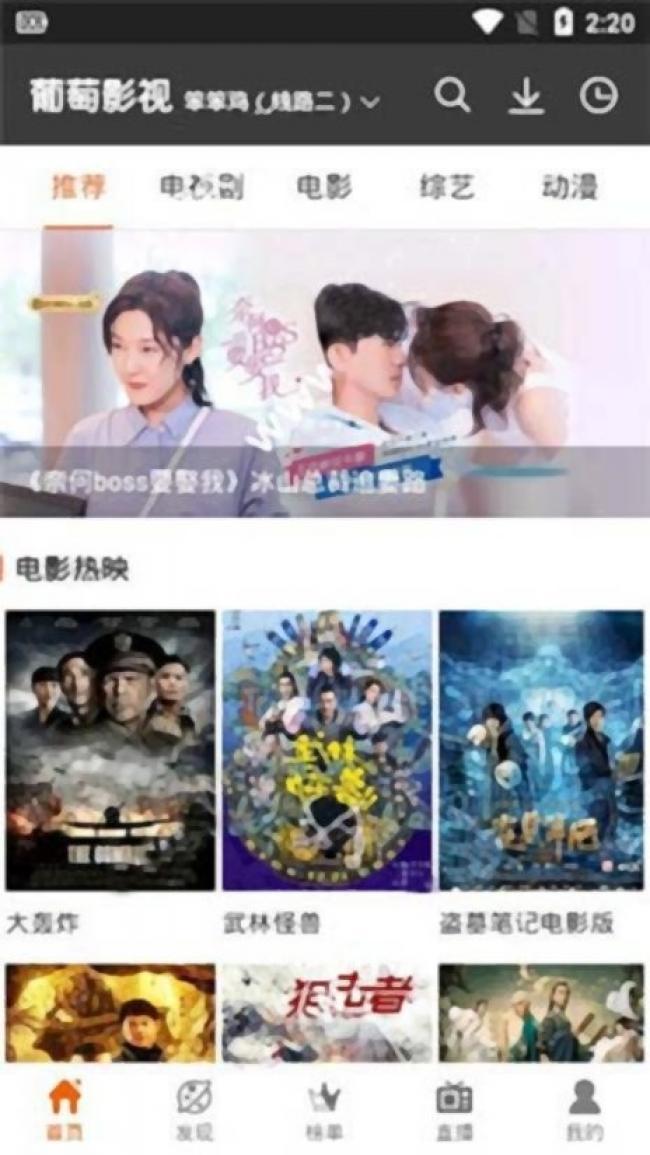Open the downloads icon
This screenshot has width=650, height=1155.
pos(526,96)
